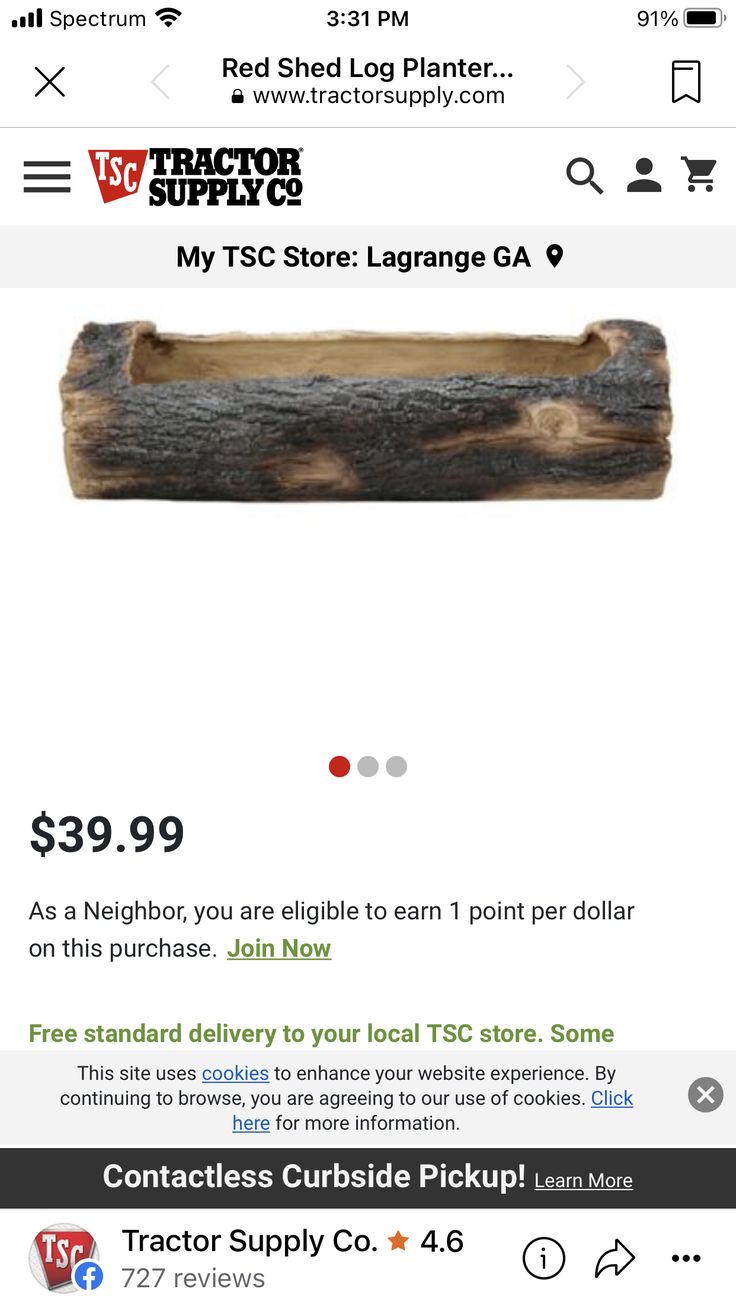736x1308 pixels.
Task: Tap the search magnifier icon
Action: [584, 176]
